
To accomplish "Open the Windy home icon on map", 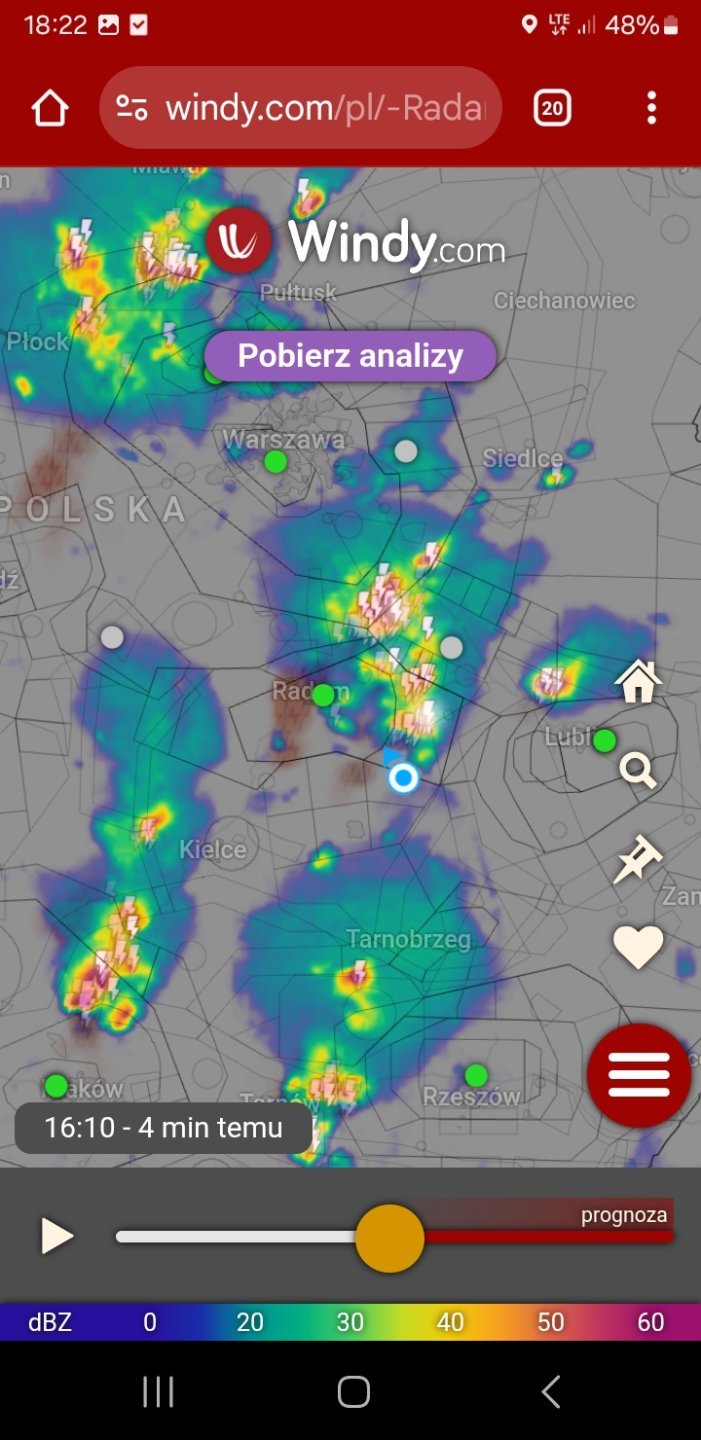I will click(638, 683).
